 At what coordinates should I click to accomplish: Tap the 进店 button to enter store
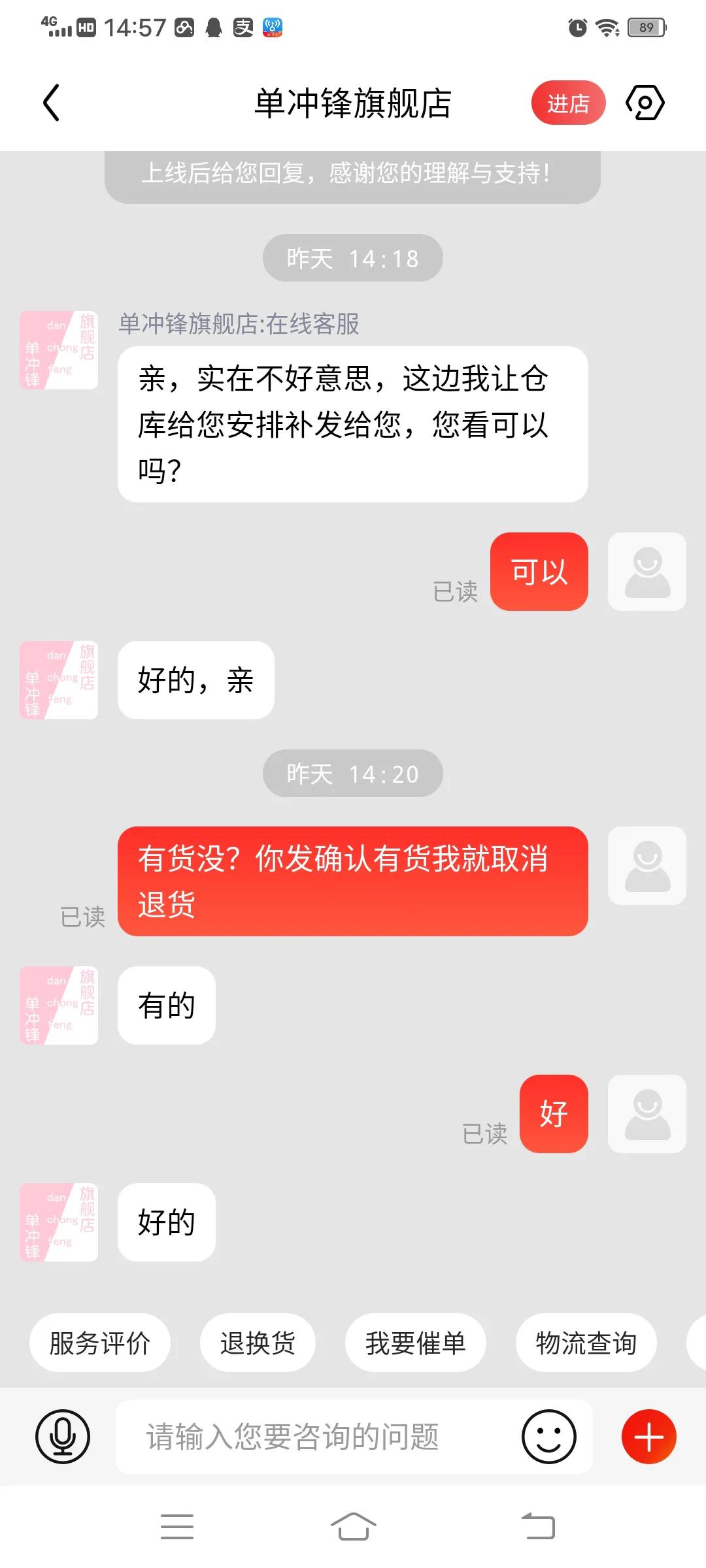point(567,103)
